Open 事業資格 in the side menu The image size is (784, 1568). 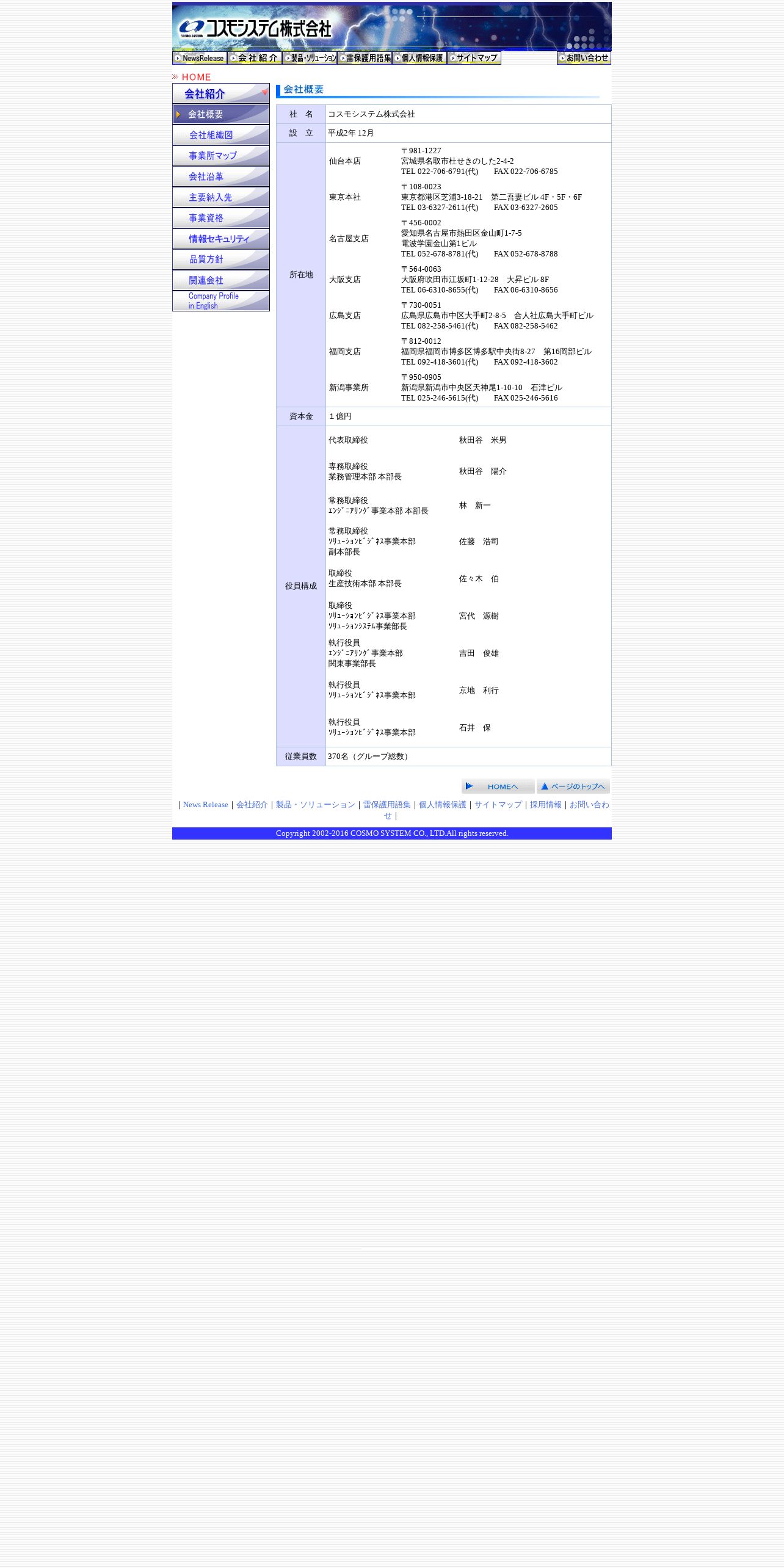point(221,218)
